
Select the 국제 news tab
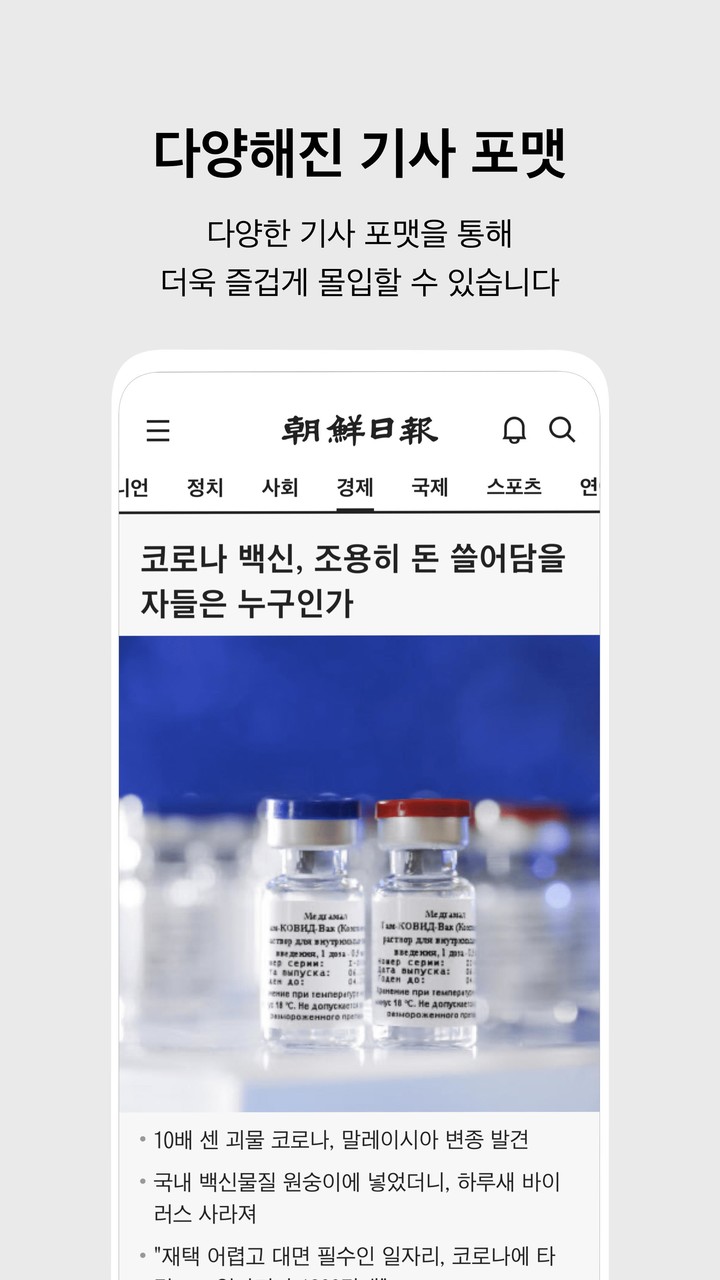428,486
